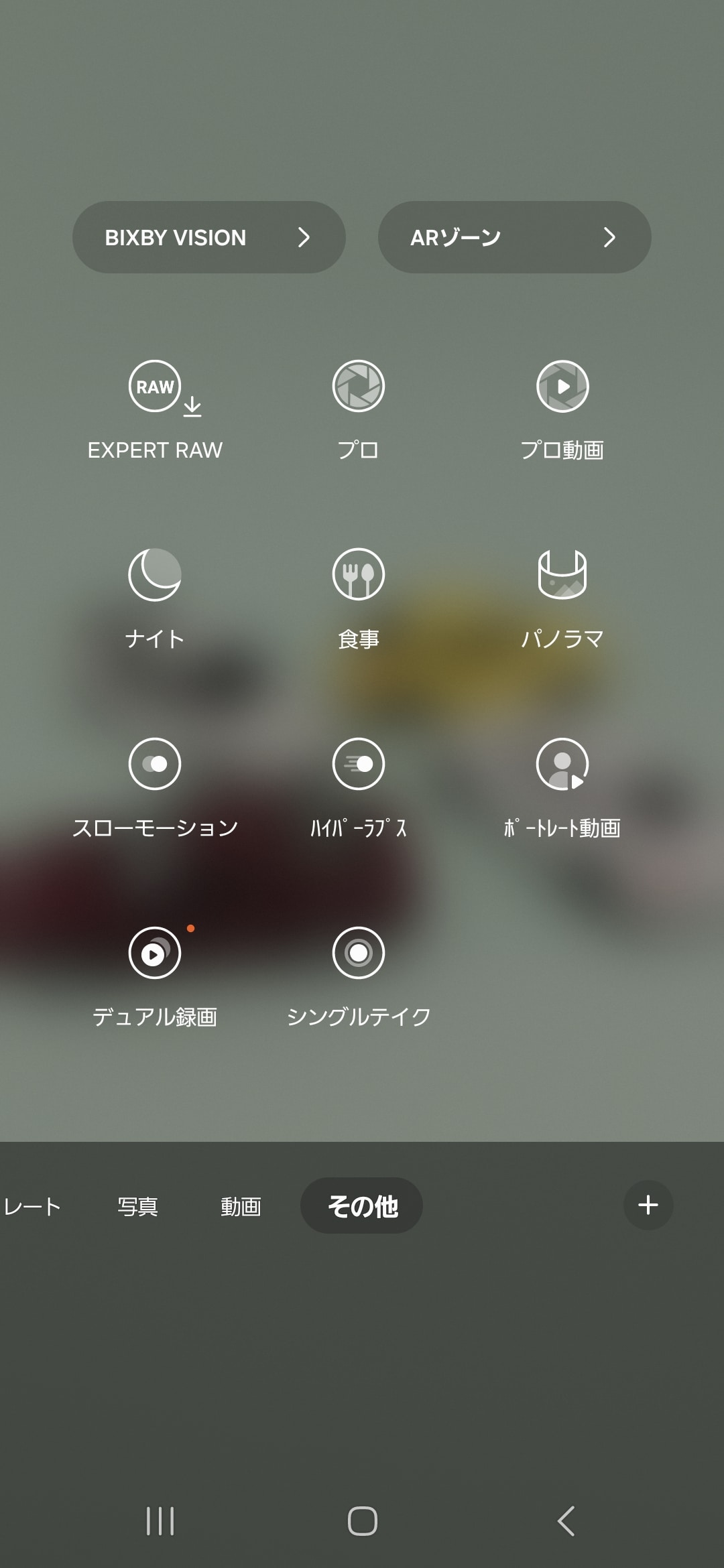
Task: Expand the ARゾーン chevron arrow
Action: click(611, 237)
